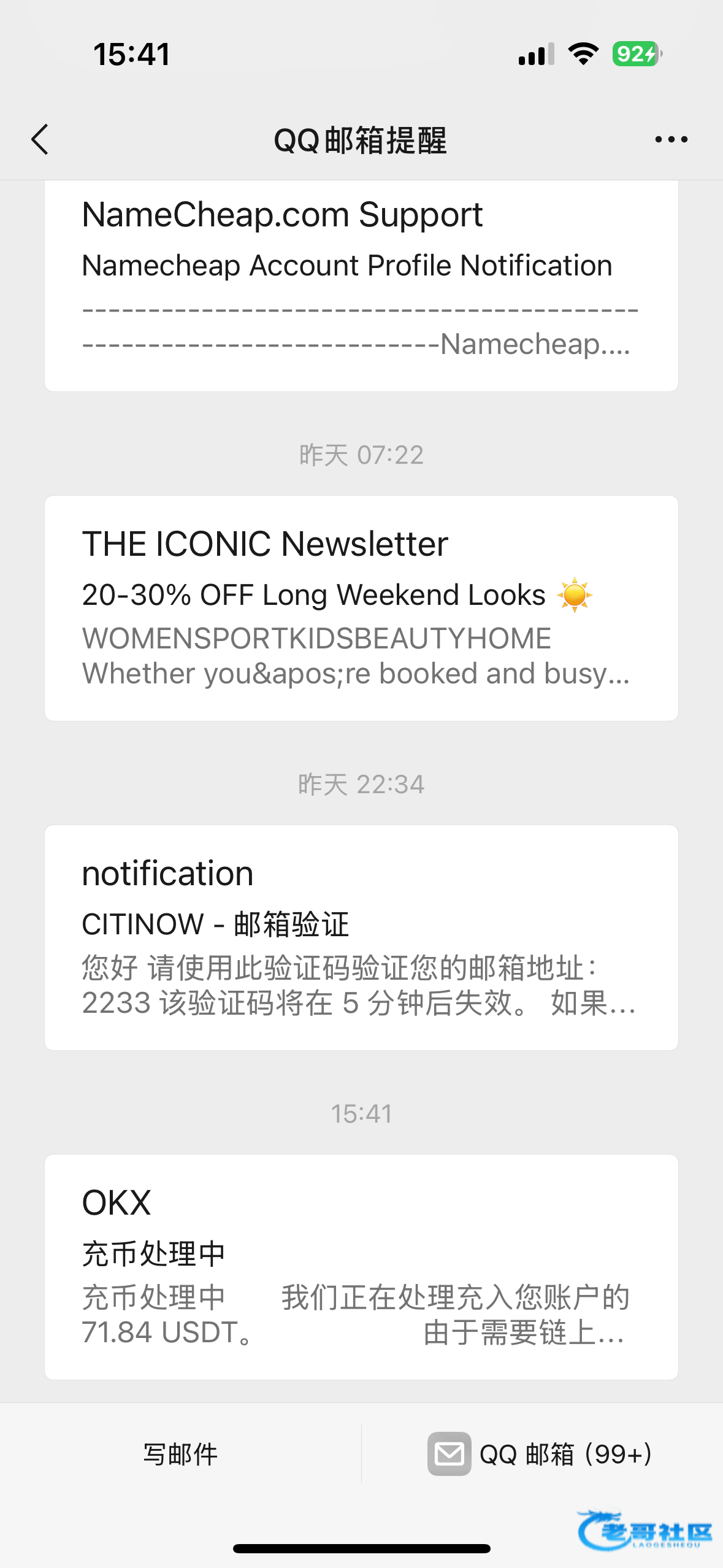Open QQ 邮箱 (99+) inbox
This screenshot has width=723, height=1568.
click(541, 1454)
